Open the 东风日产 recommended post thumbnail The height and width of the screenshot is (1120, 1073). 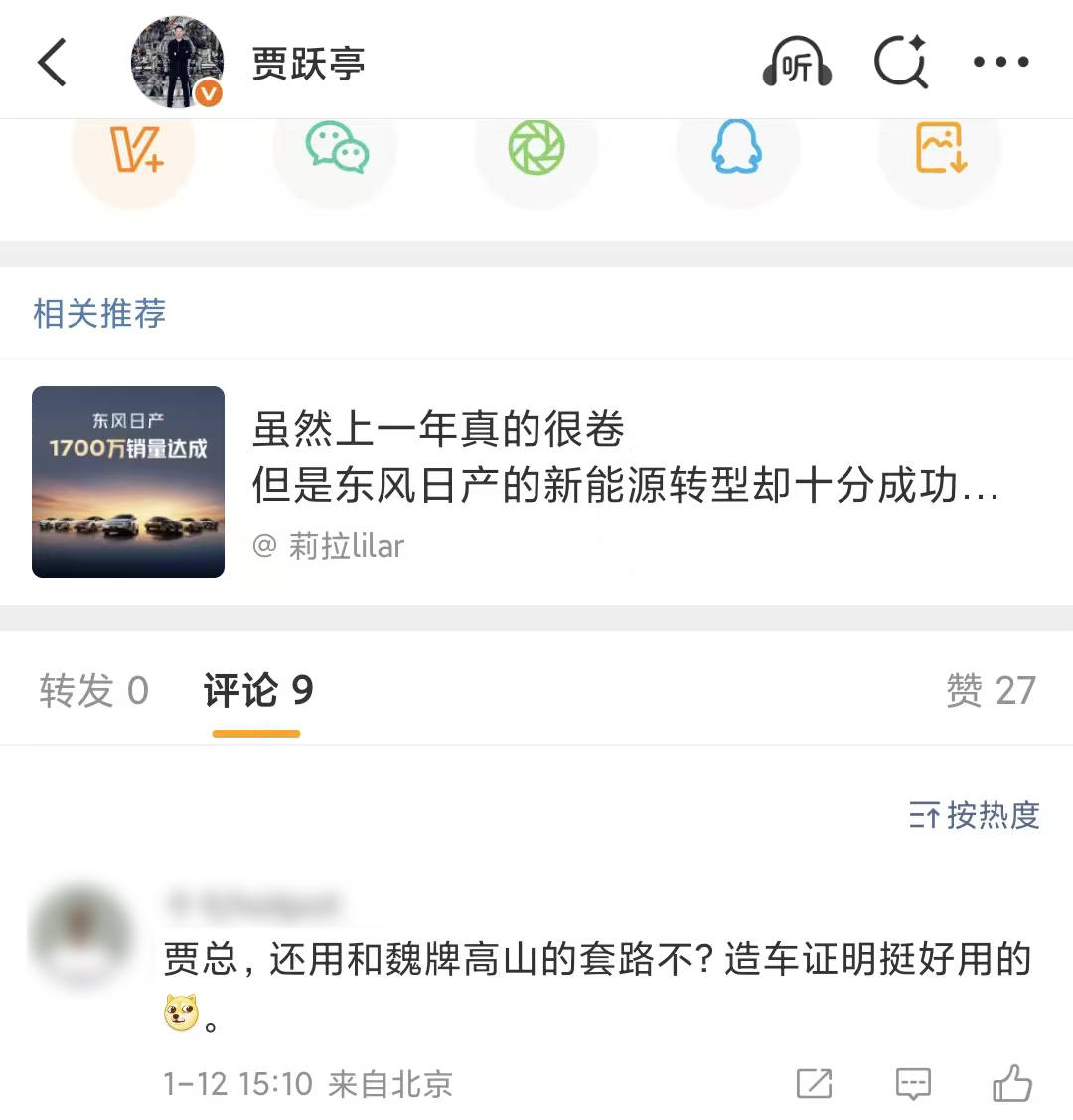tap(128, 481)
